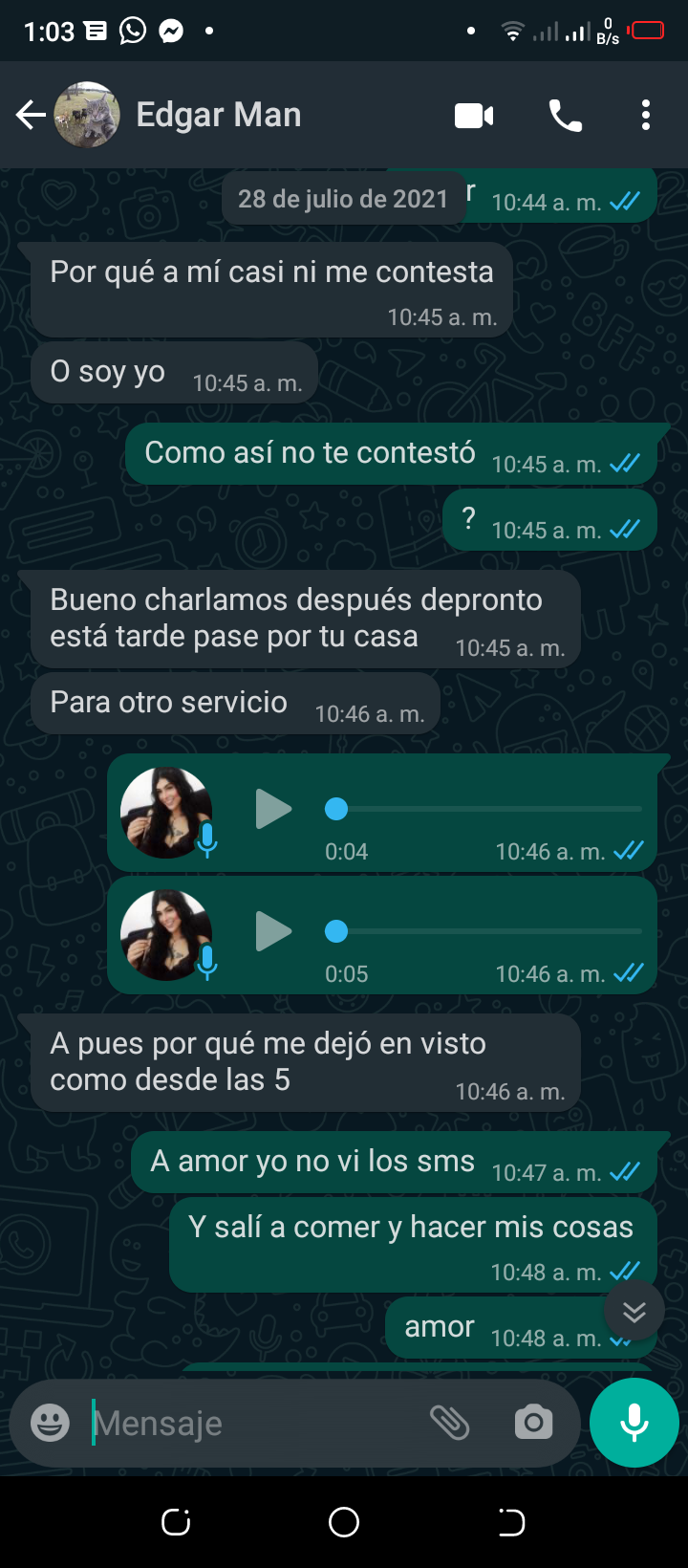688x1568 pixels.
Task: Tap the microphone to record a voice message
Action: (634, 1423)
